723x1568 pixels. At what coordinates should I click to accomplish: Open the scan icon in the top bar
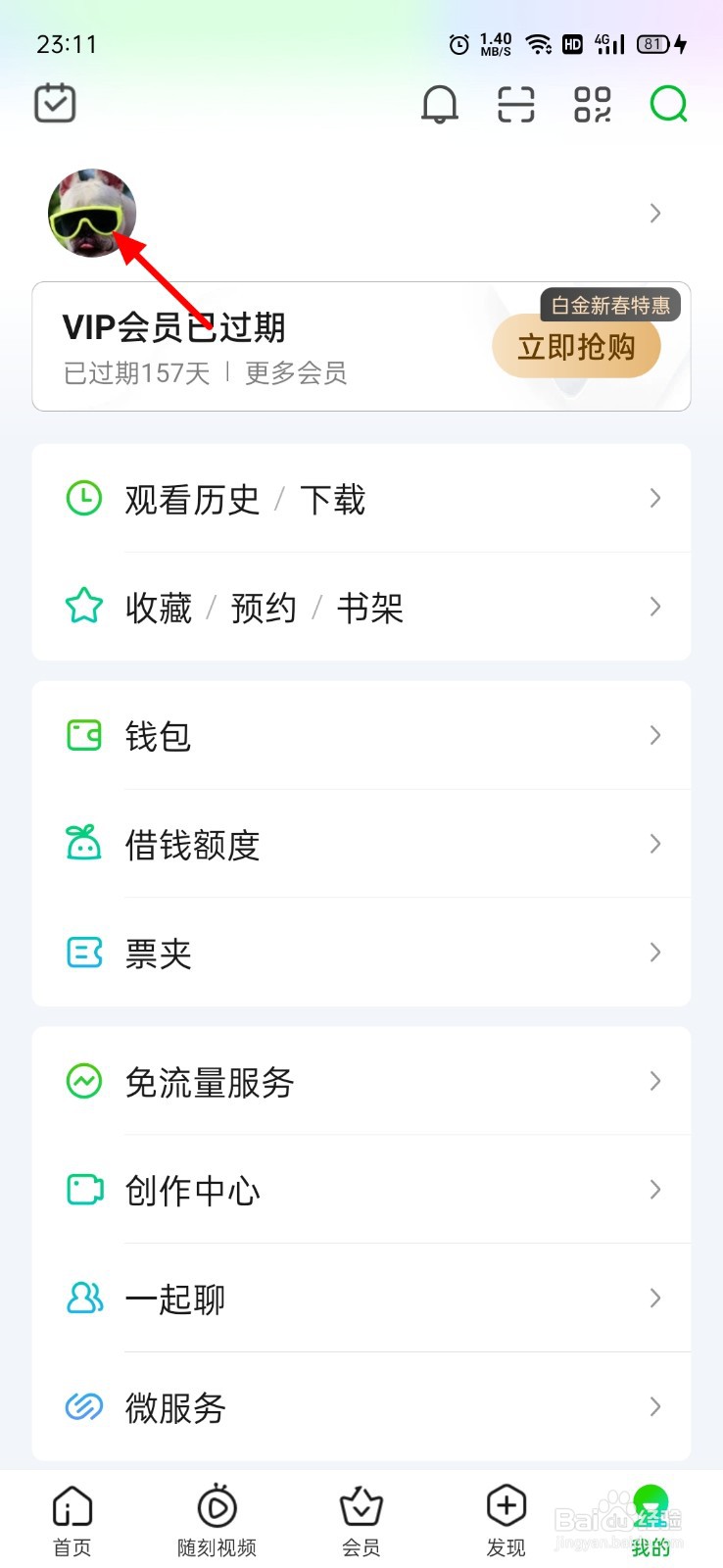tap(514, 104)
